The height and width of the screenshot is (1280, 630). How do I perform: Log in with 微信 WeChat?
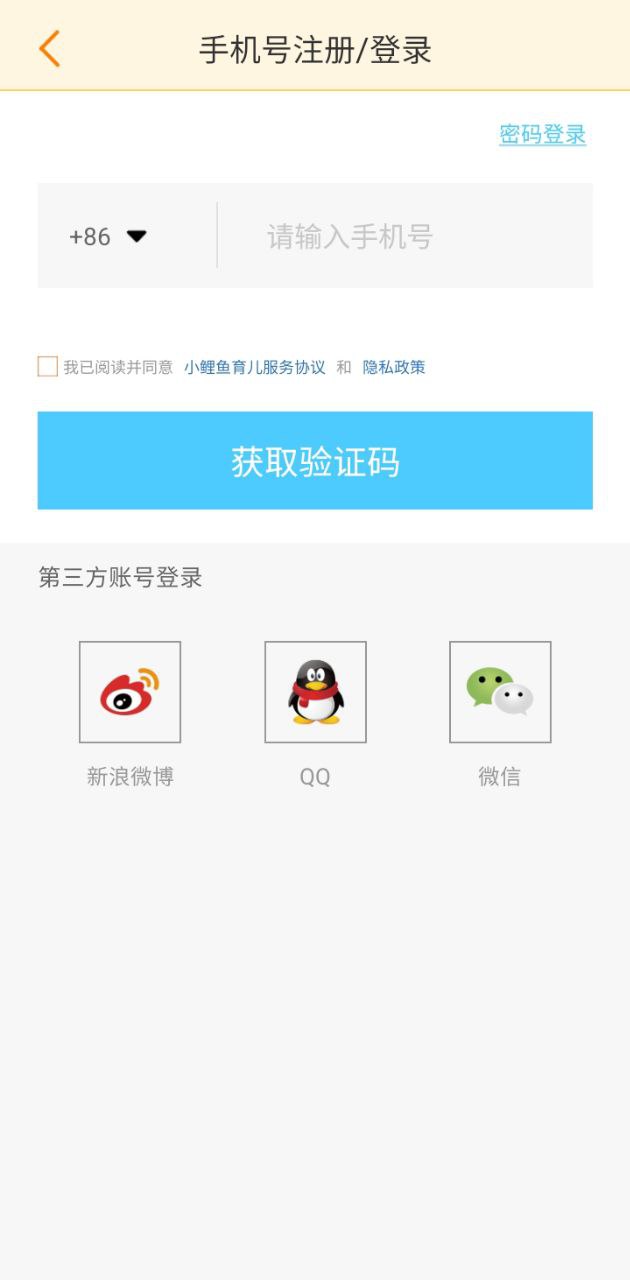tap(500, 692)
